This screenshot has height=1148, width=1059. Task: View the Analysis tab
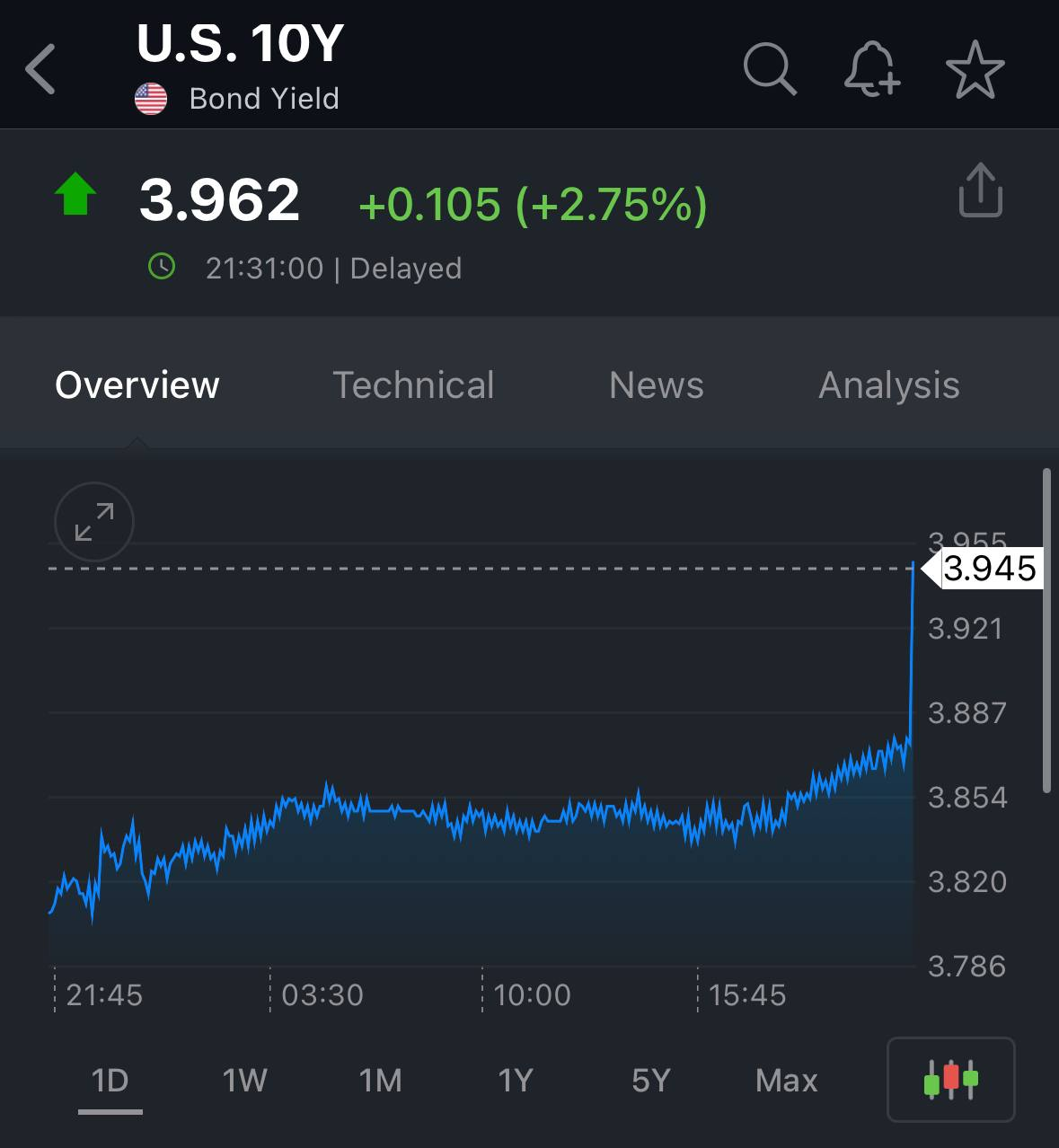click(x=888, y=385)
